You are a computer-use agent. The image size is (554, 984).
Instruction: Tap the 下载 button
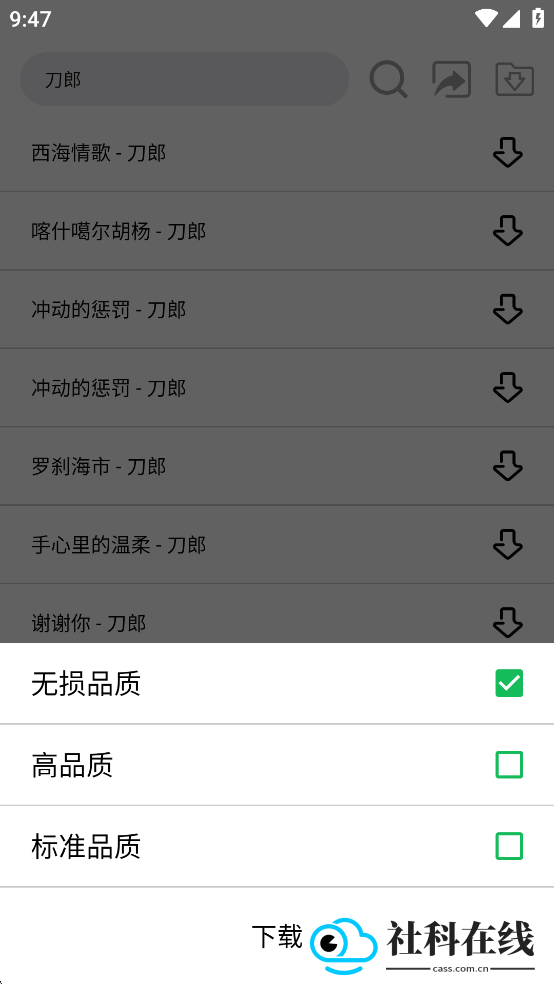[x=277, y=936]
